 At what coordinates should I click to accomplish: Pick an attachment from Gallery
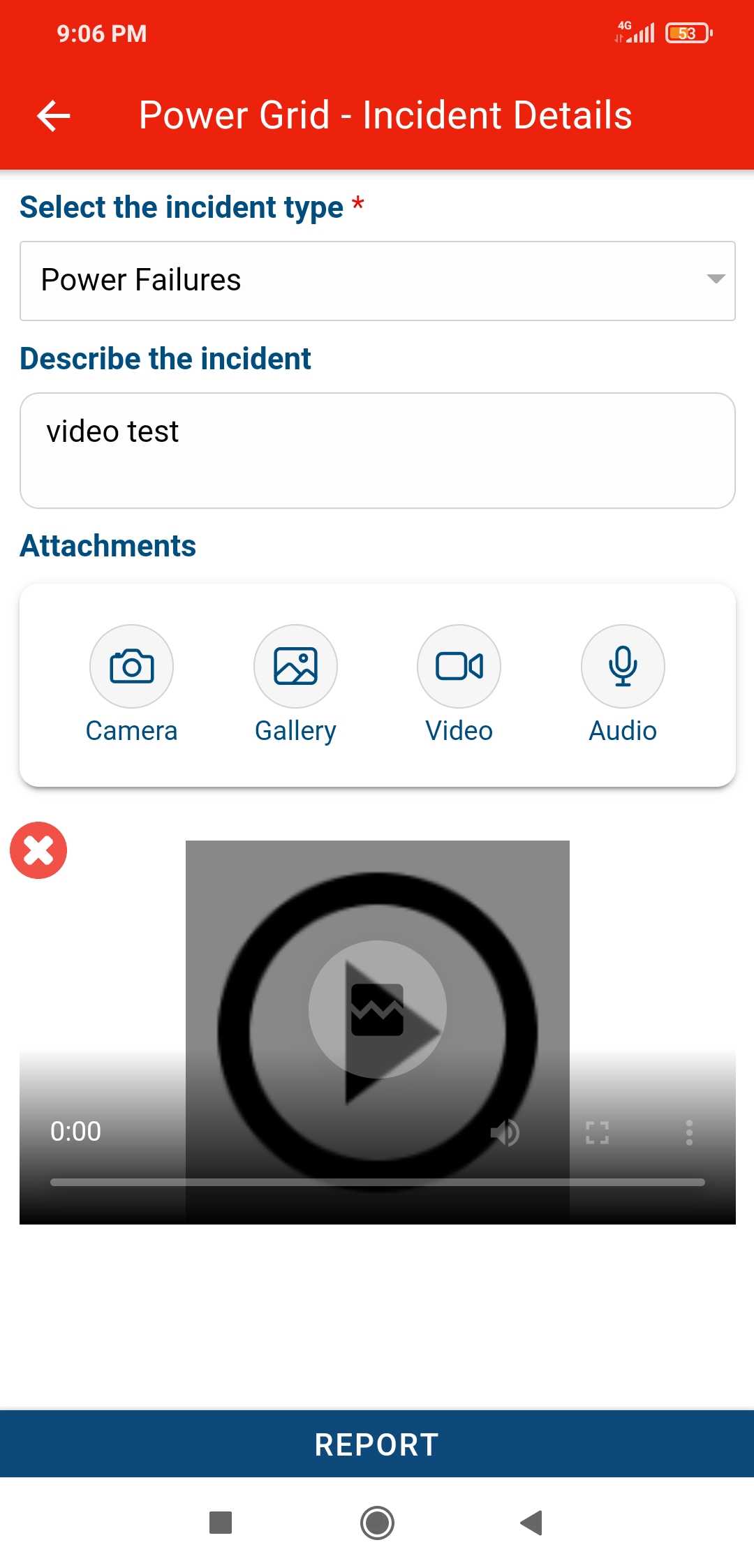(295, 667)
